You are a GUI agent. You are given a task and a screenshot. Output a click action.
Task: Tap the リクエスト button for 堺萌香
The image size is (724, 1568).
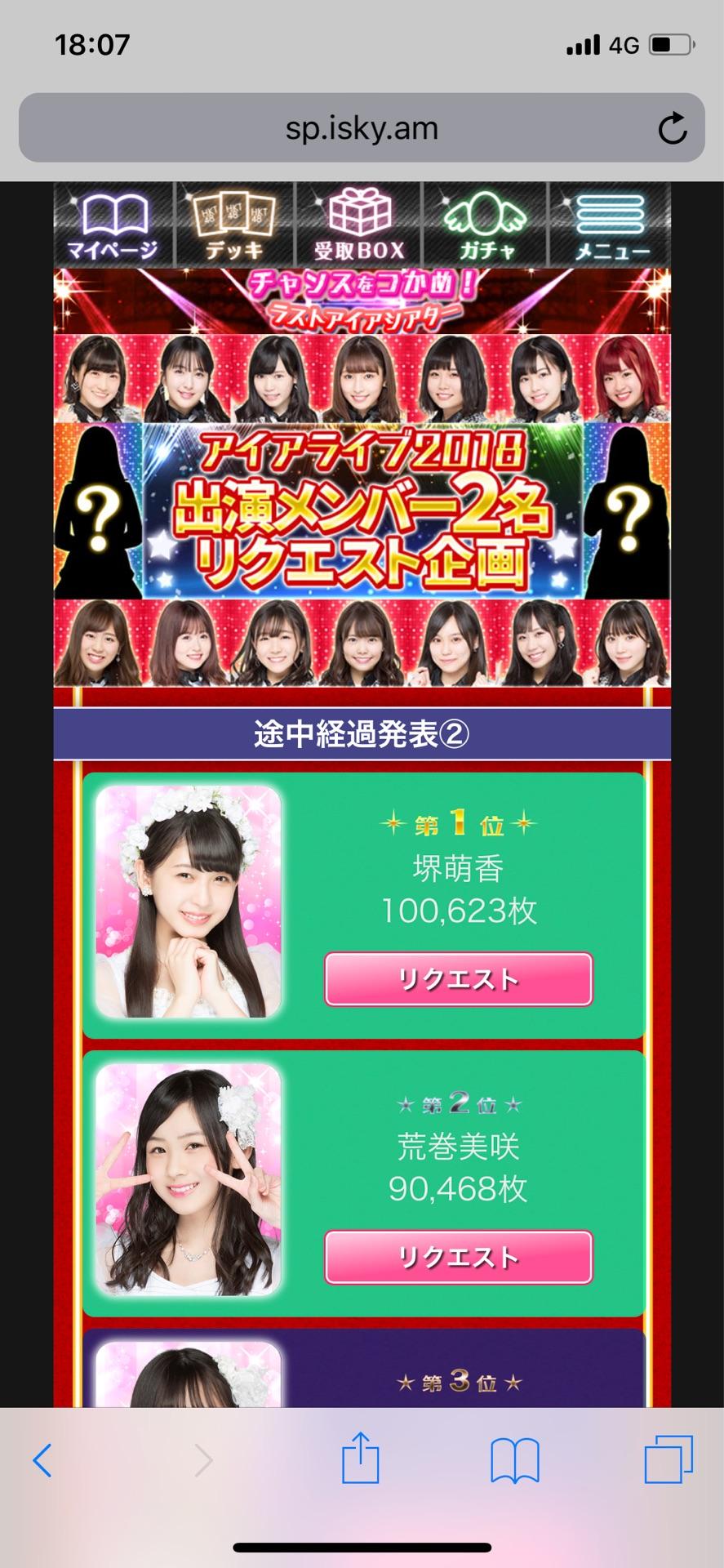(x=458, y=979)
